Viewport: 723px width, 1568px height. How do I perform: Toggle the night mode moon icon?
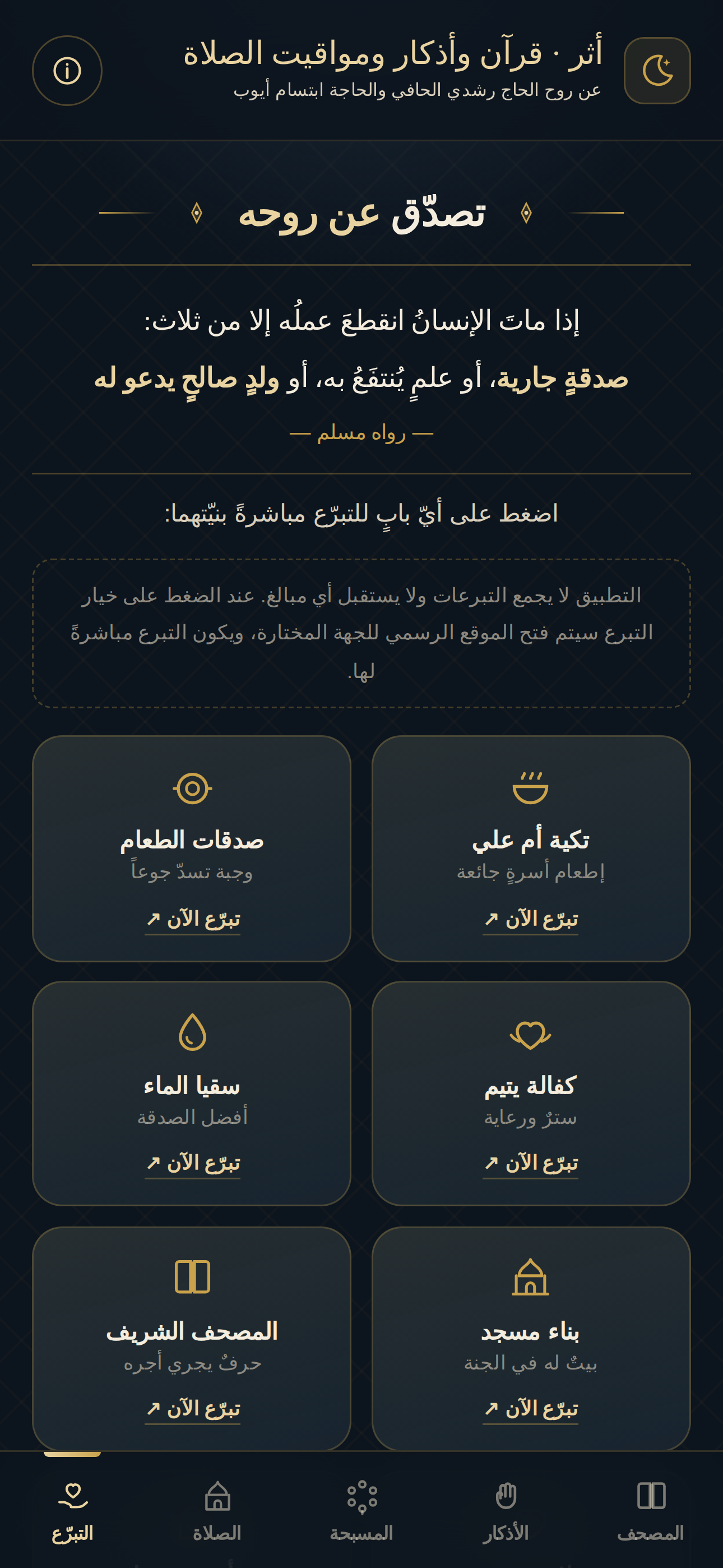point(657,71)
